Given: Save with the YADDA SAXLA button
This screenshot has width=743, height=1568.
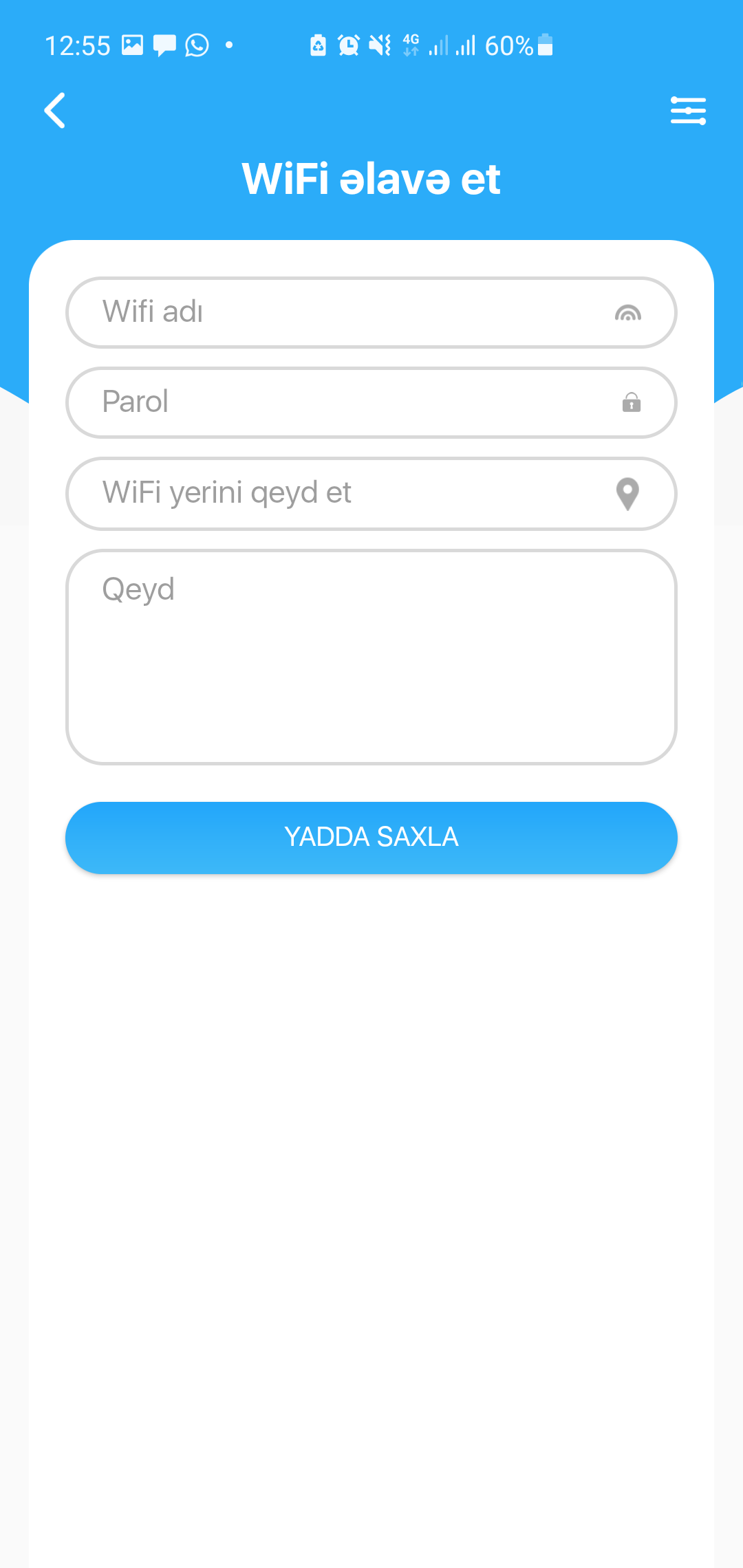Looking at the screenshot, I should point(371,837).
